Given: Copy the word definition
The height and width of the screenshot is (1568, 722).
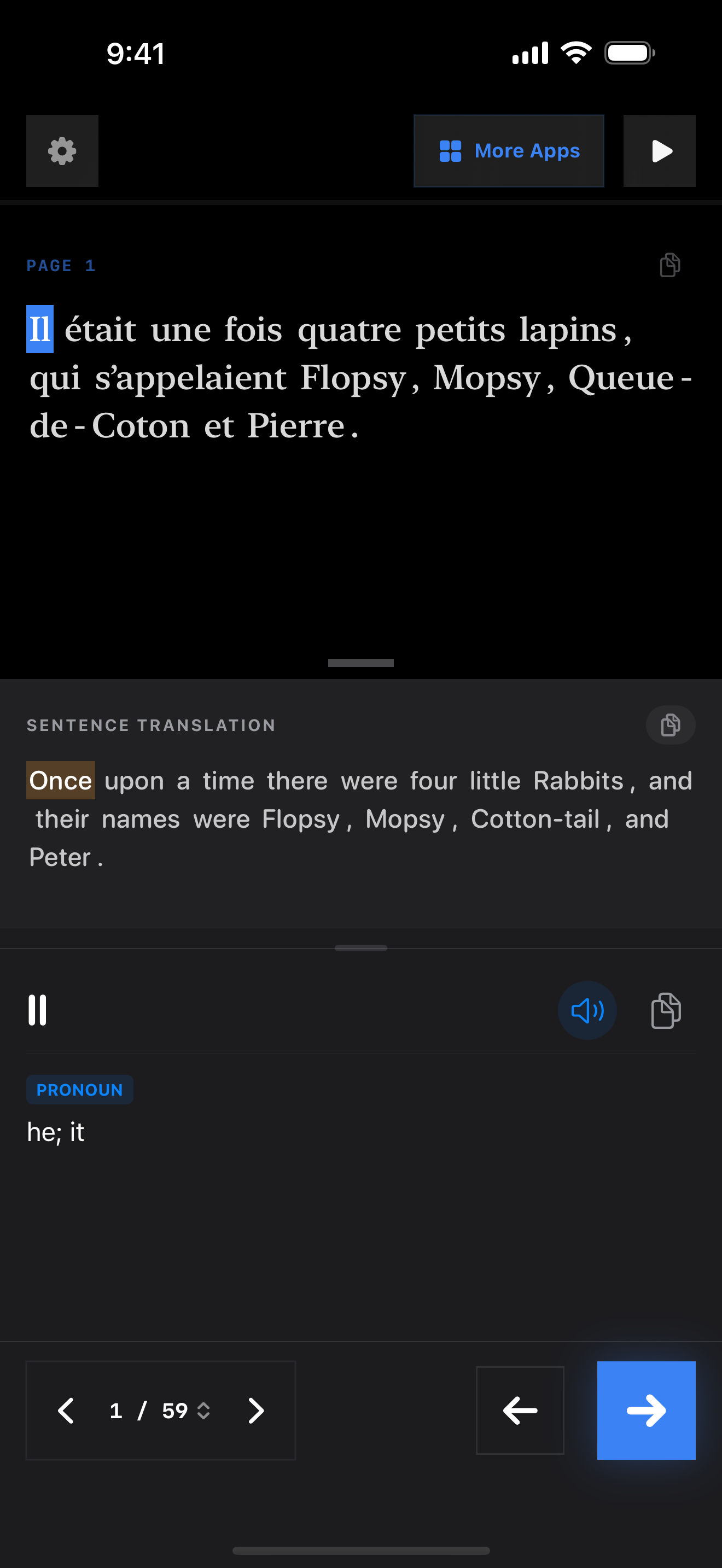Looking at the screenshot, I should (x=665, y=1010).
